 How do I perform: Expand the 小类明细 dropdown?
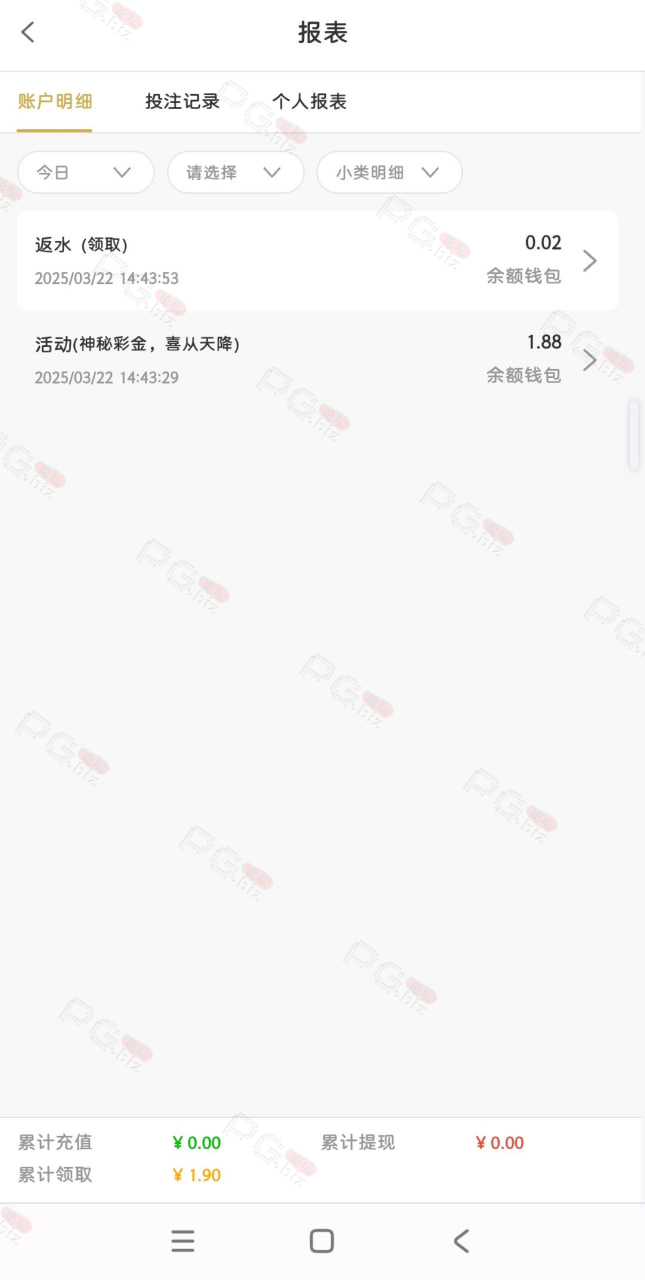pos(389,172)
